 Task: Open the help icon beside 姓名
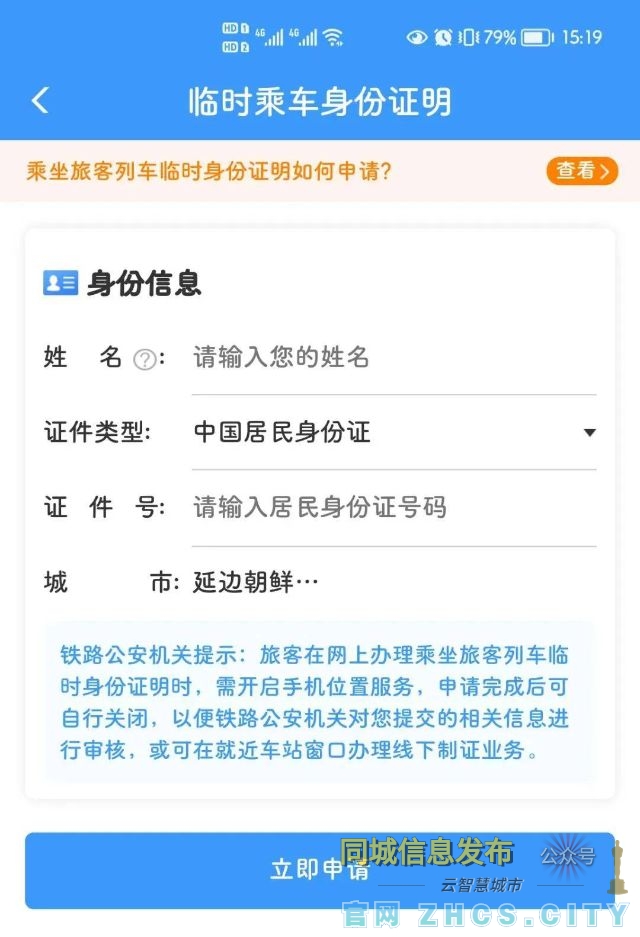click(x=145, y=359)
